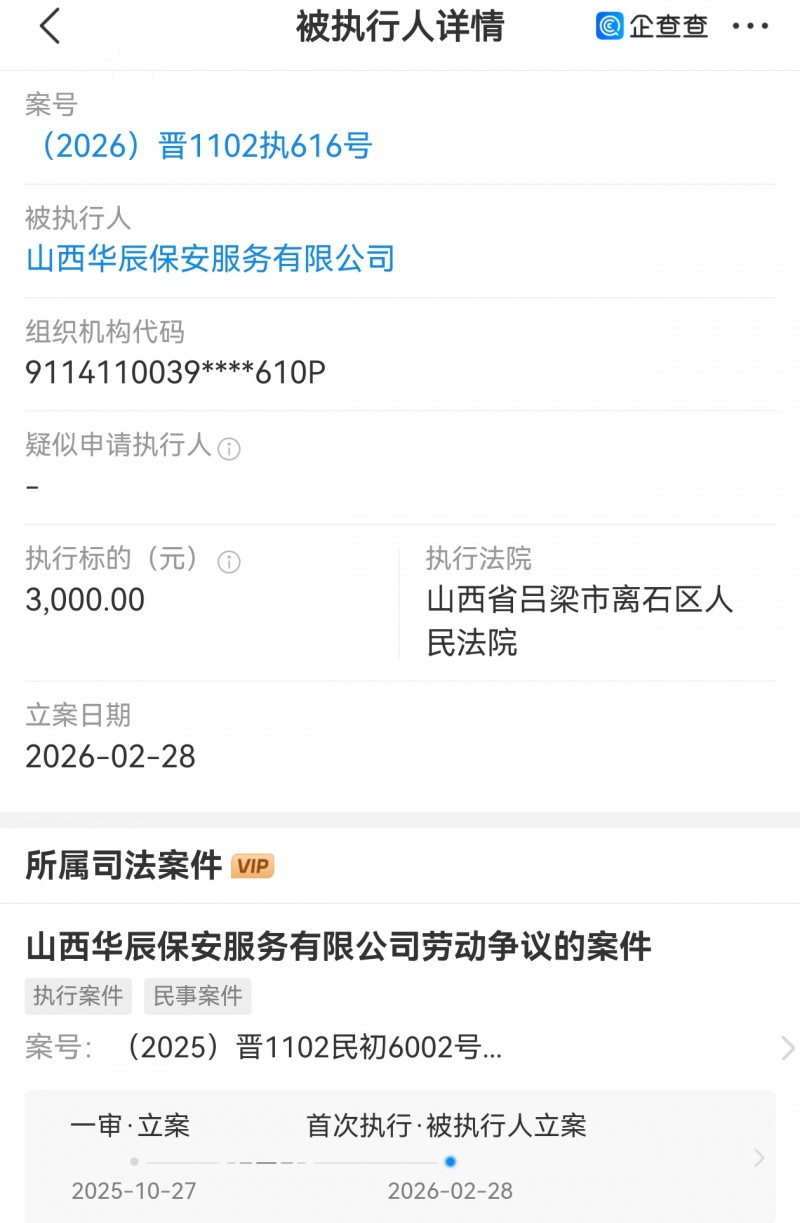800x1223 pixels.
Task: Open company 山西华辰保安服务有限公司
Action: pos(211,259)
